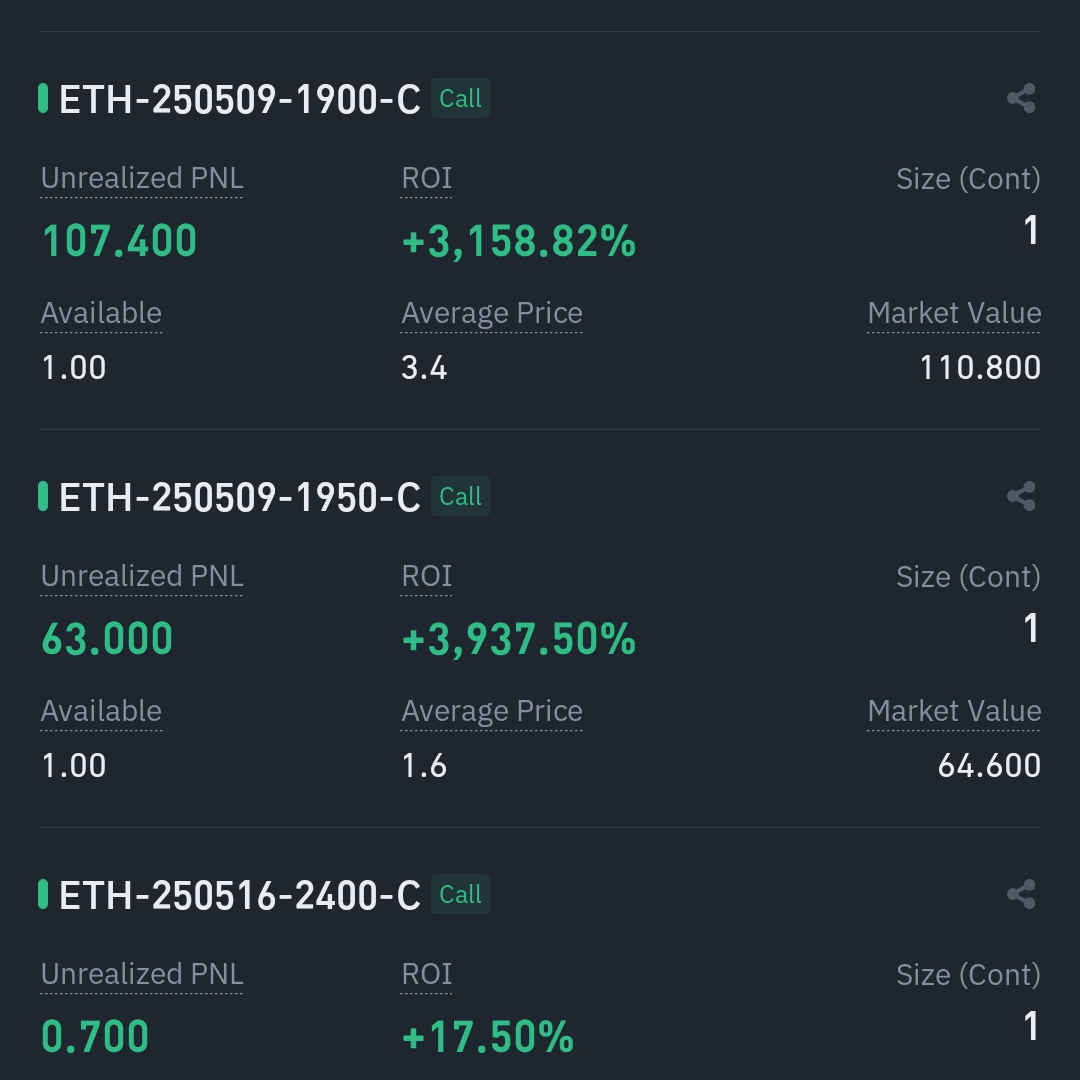Show the ROI explanation under ETH-250509-1950-C
1080x1080 pixels.
426,577
